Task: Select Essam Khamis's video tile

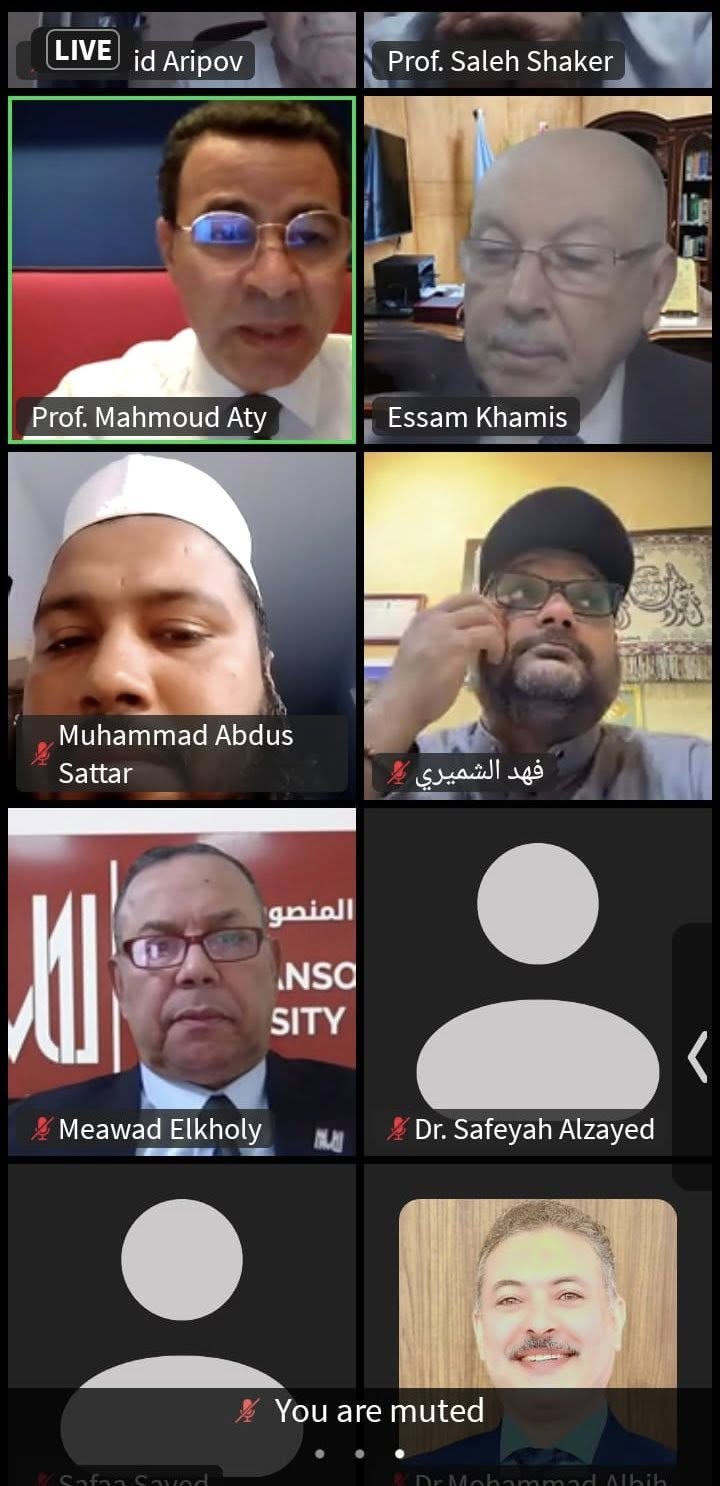Action: click(538, 270)
